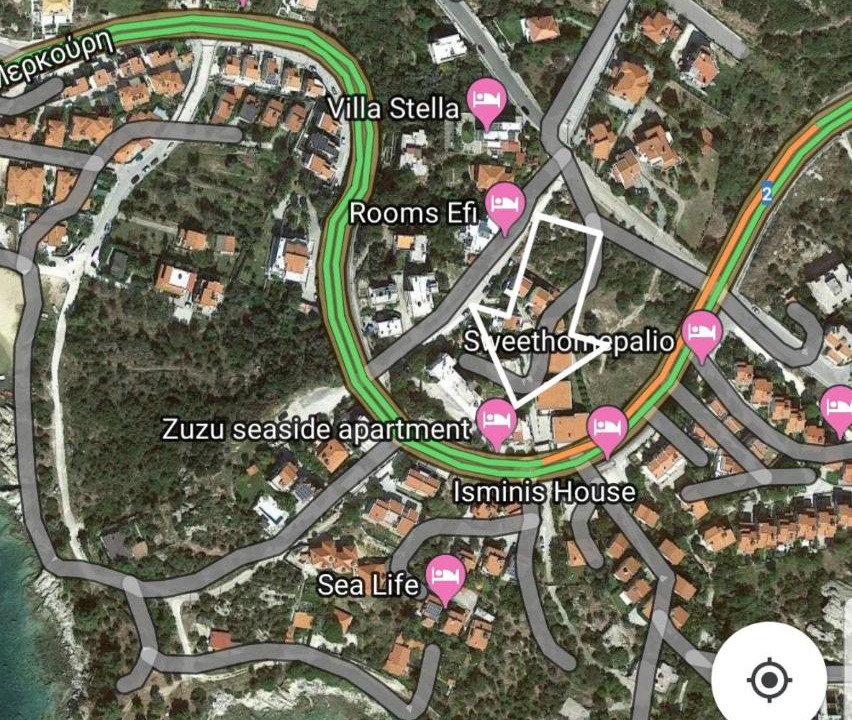Image resolution: width=852 pixels, height=720 pixels.
Task: Select the Rooms Efi lodging pin
Action: 505,207
